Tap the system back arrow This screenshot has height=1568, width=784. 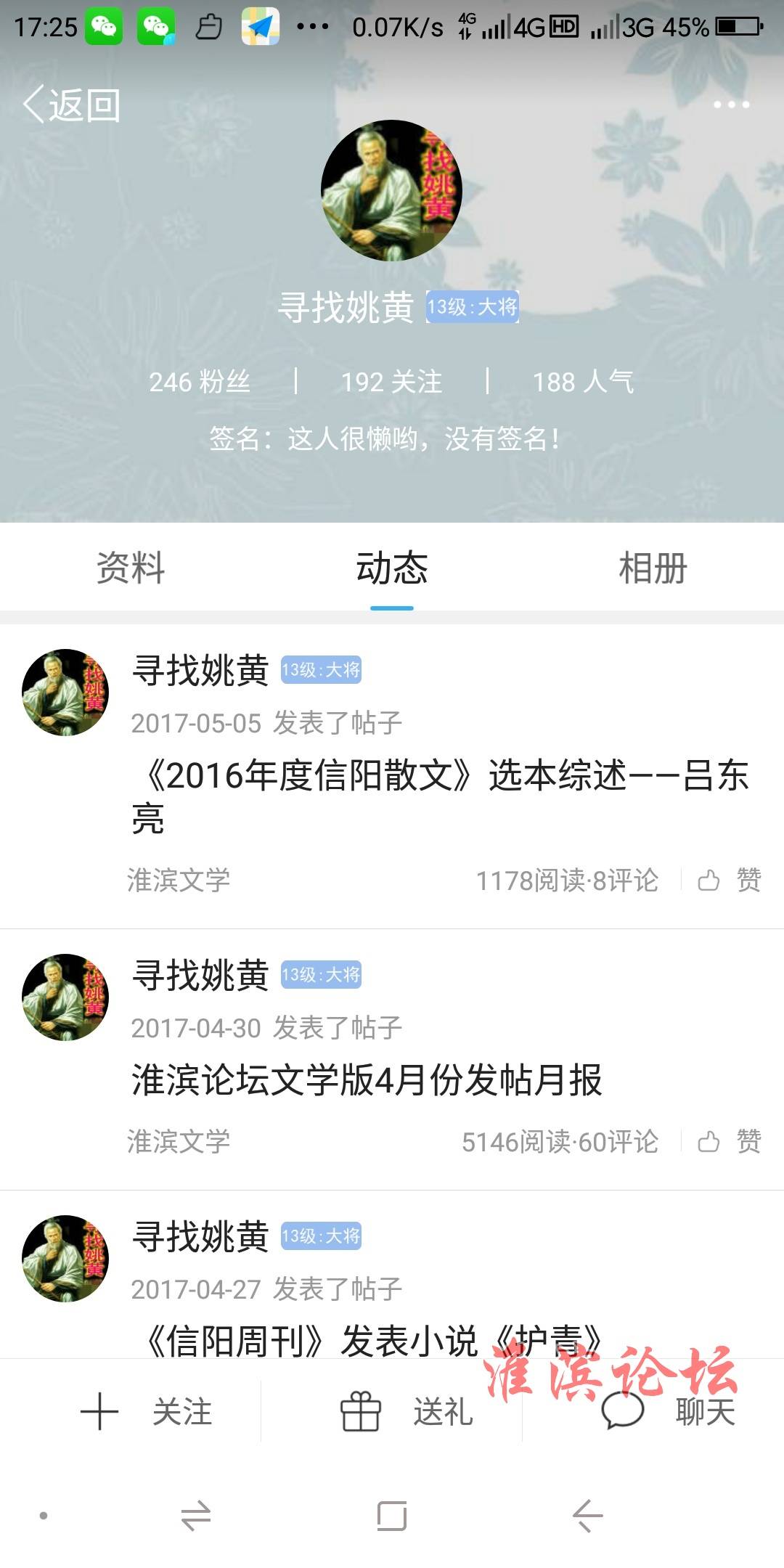[587, 1516]
